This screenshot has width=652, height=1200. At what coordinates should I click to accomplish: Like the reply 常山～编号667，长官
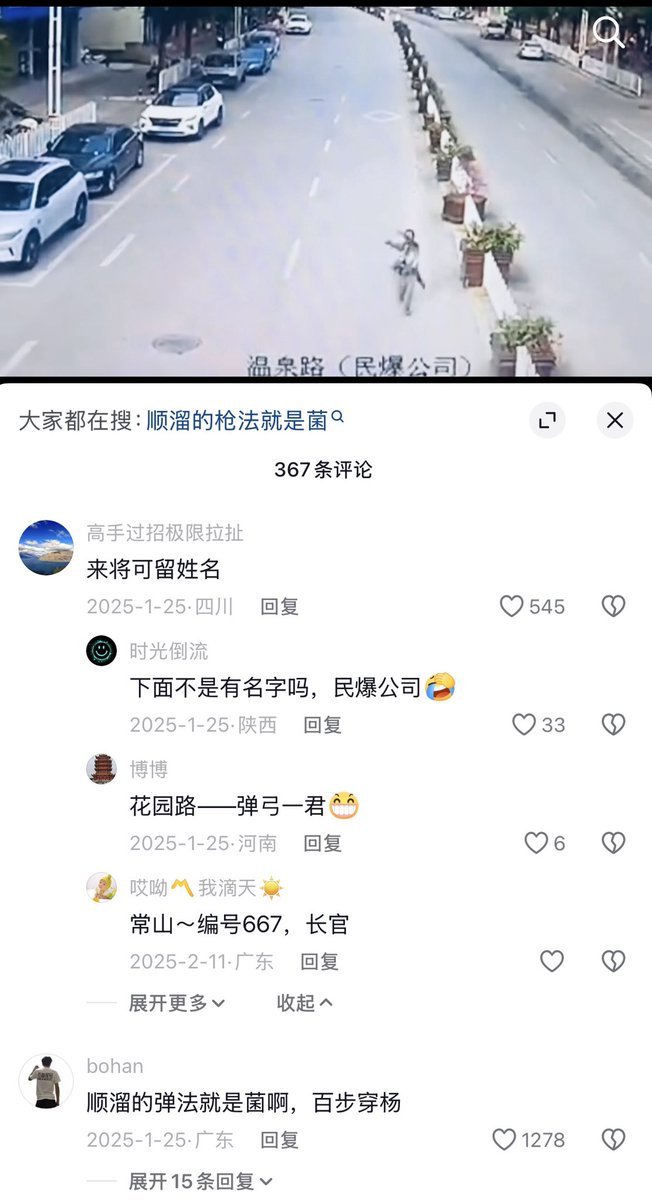(552, 962)
